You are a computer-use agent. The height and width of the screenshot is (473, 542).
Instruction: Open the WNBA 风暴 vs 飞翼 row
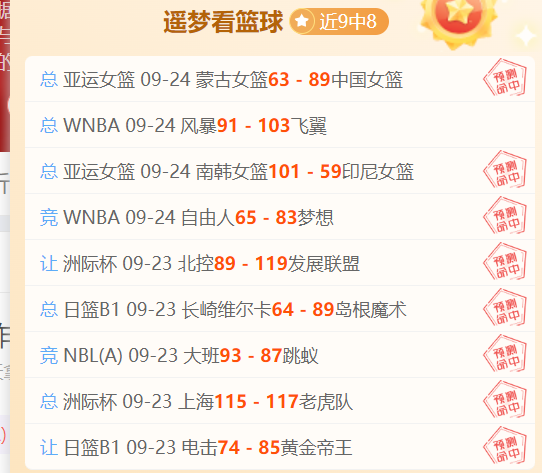tap(280, 125)
